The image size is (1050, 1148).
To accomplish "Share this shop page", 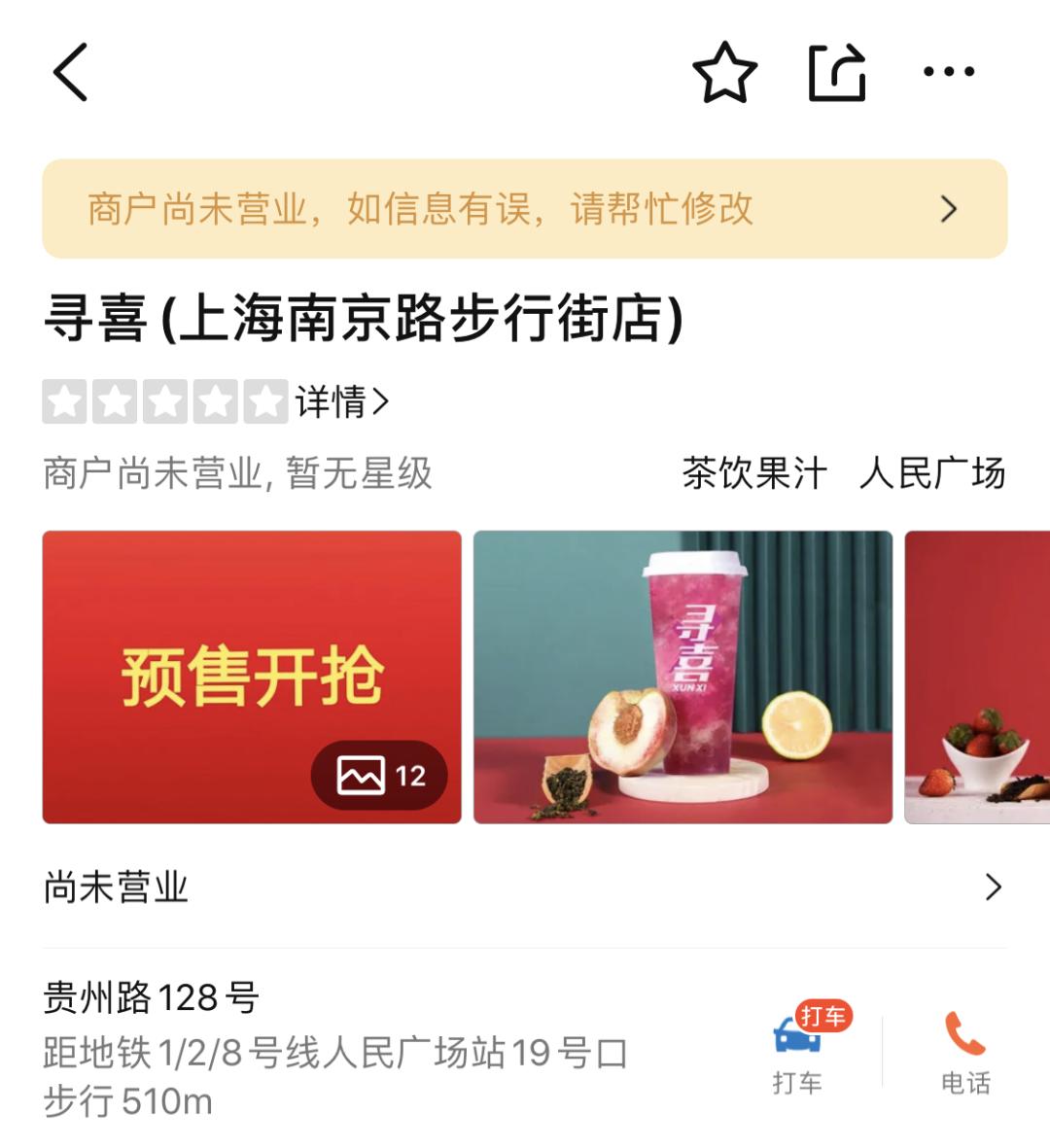I will [837, 72].
